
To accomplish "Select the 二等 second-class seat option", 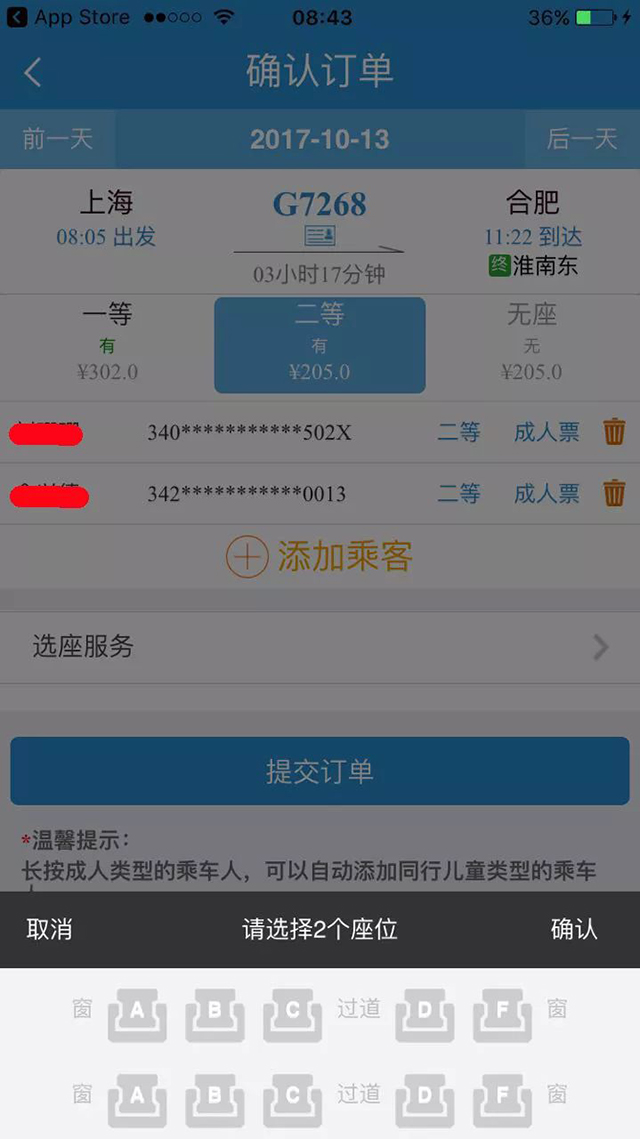I will click(x=320, y=344).
